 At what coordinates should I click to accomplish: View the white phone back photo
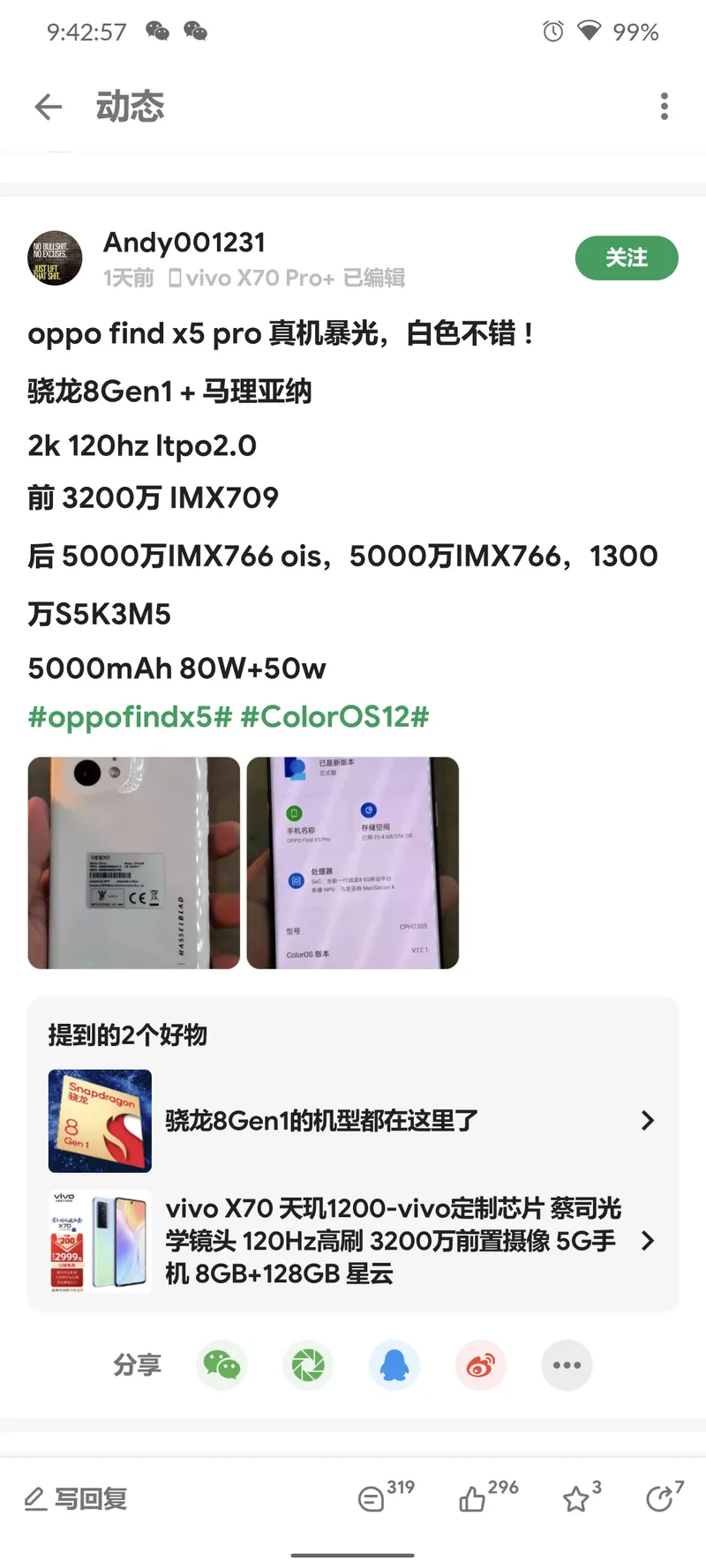[134, 862]
